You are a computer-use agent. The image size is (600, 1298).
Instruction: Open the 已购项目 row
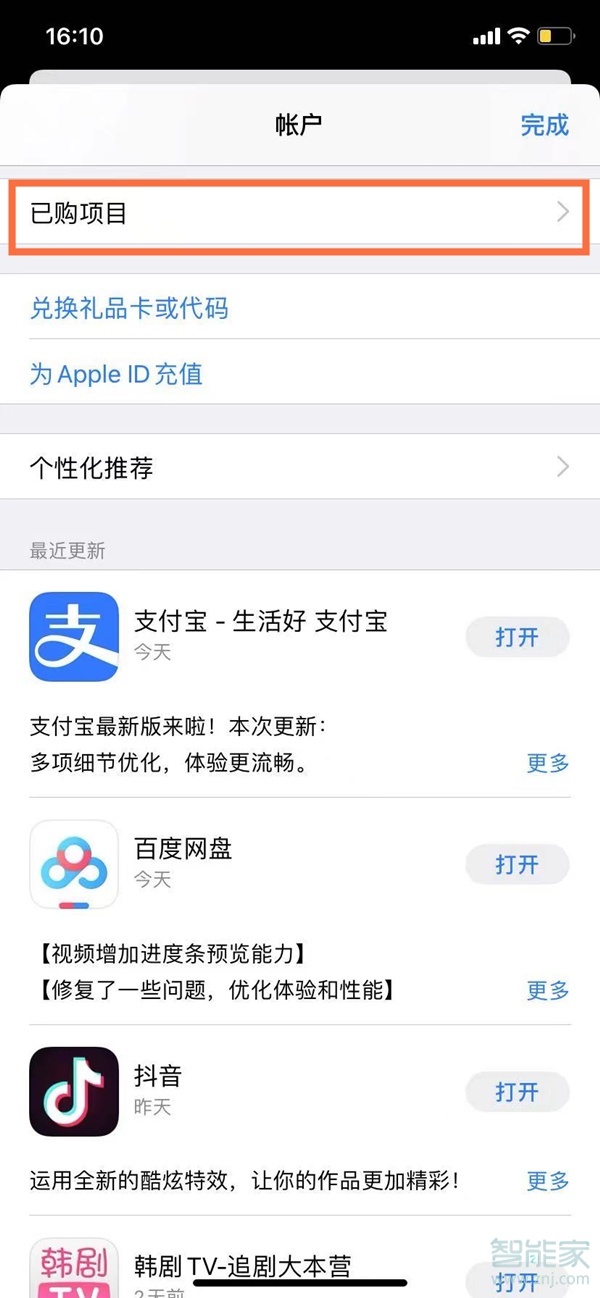[300, 213]
